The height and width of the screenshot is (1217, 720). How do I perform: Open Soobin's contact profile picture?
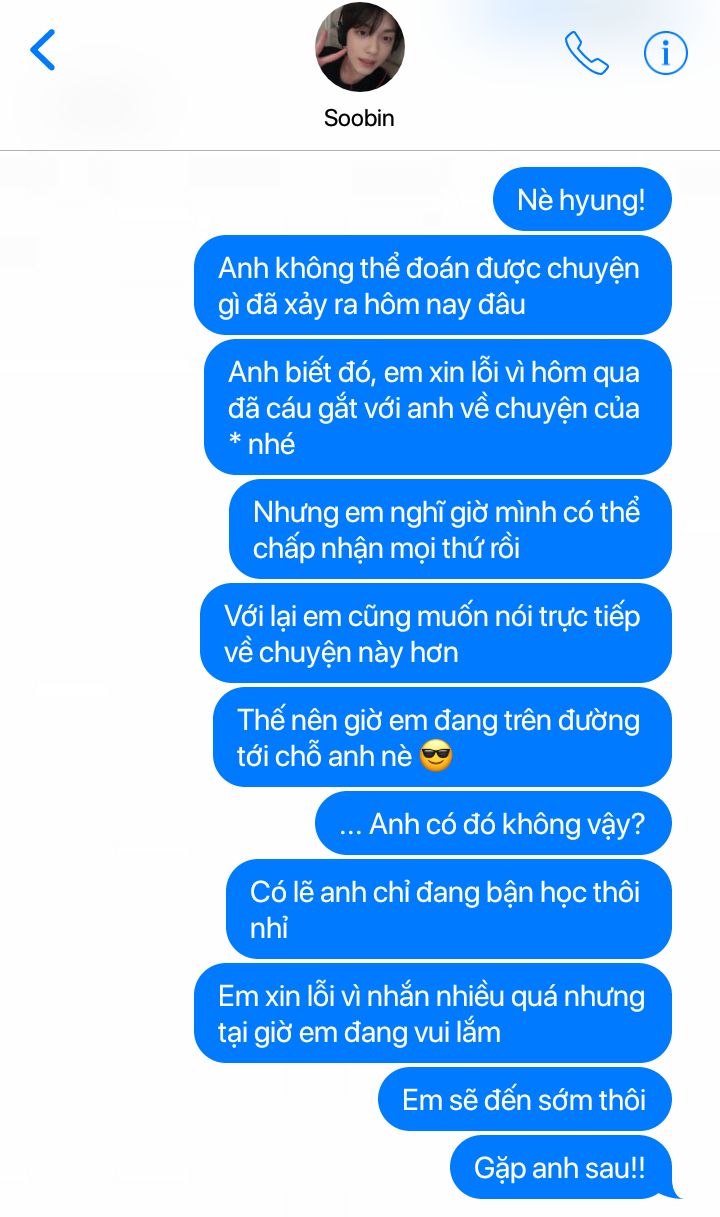click(359, 48)
